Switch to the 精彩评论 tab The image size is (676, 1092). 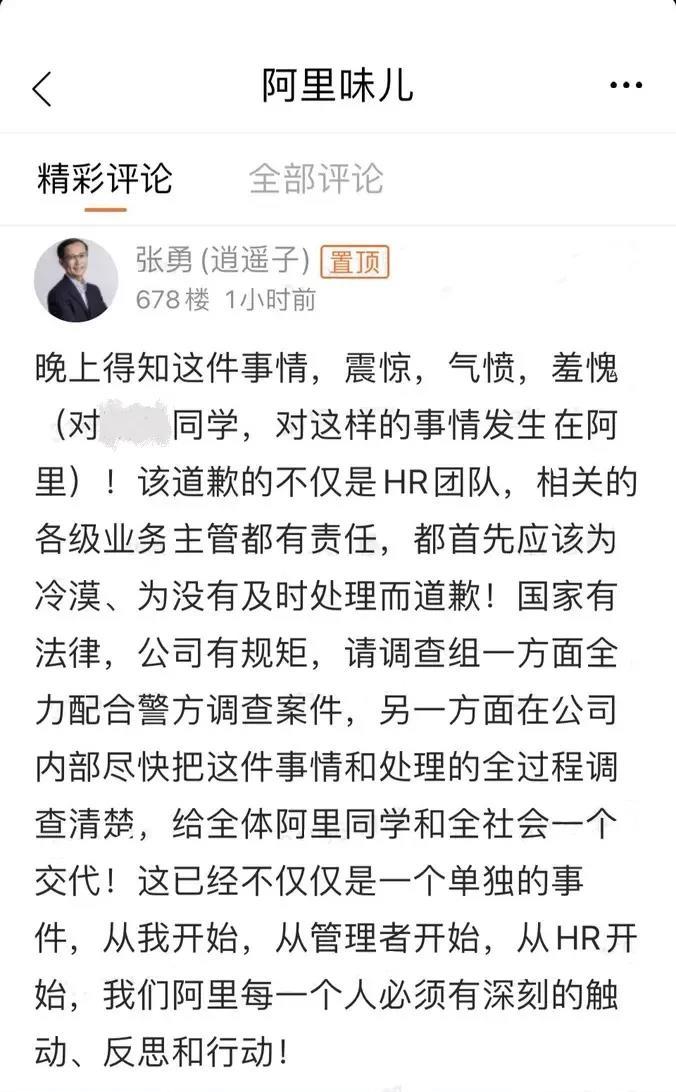105,179
